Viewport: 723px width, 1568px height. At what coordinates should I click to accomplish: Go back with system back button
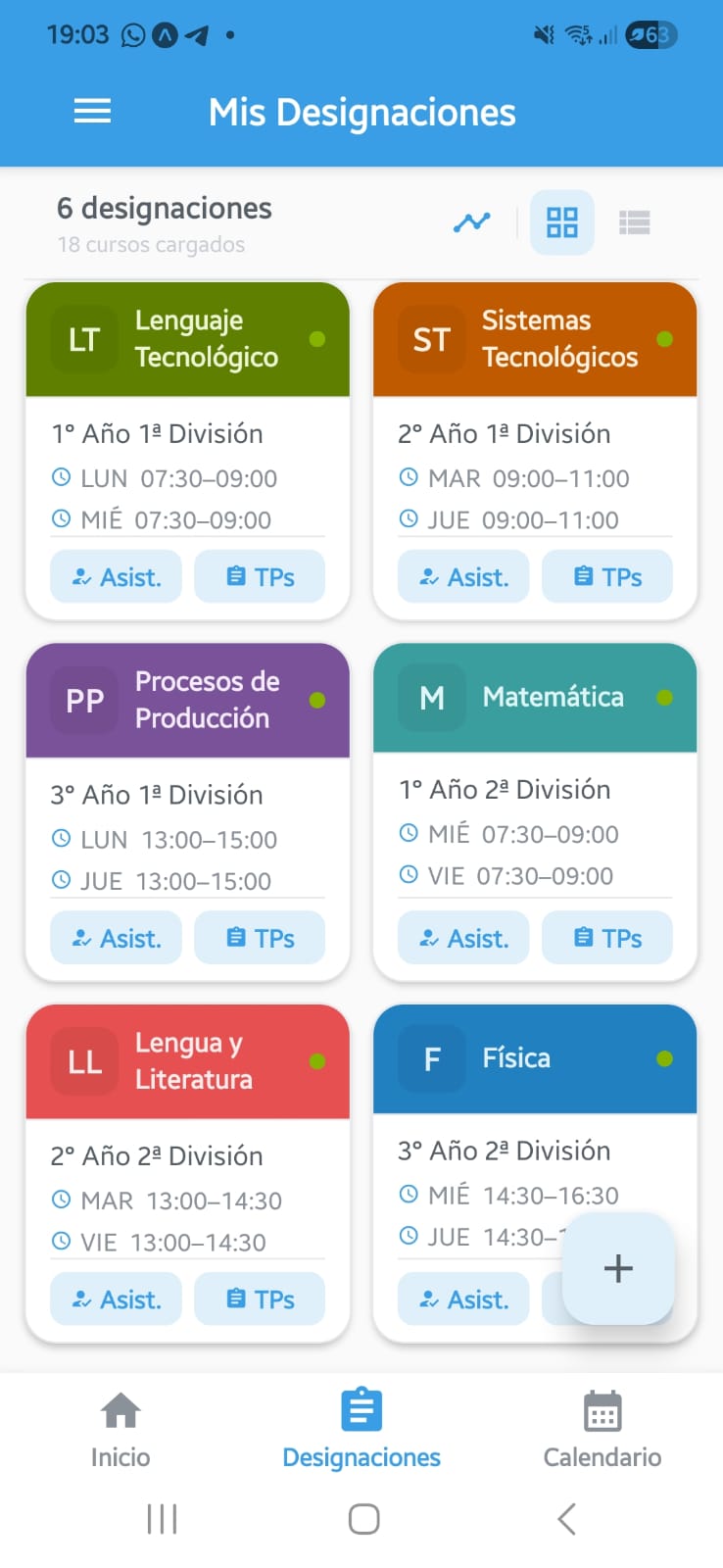click(566, 1519)
